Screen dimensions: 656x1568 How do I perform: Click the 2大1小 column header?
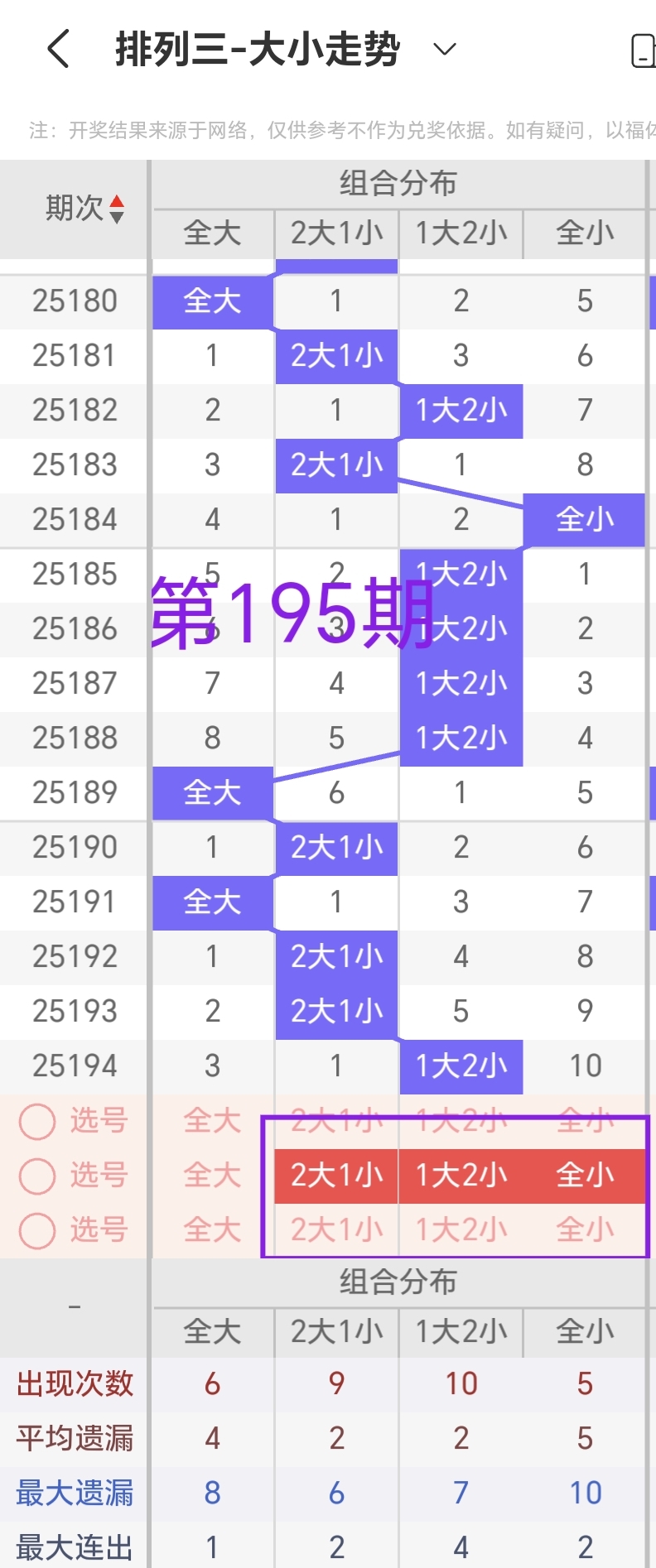pos(335,233)
